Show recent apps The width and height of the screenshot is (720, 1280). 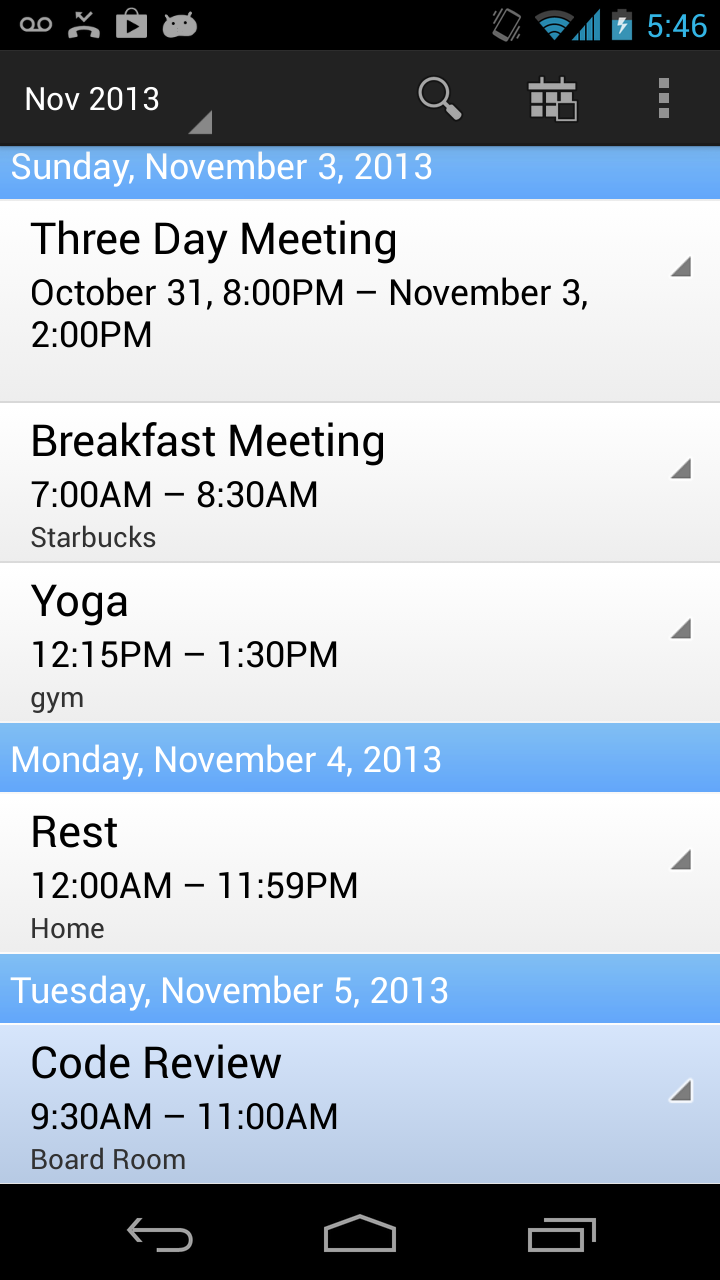(561, 1235)
